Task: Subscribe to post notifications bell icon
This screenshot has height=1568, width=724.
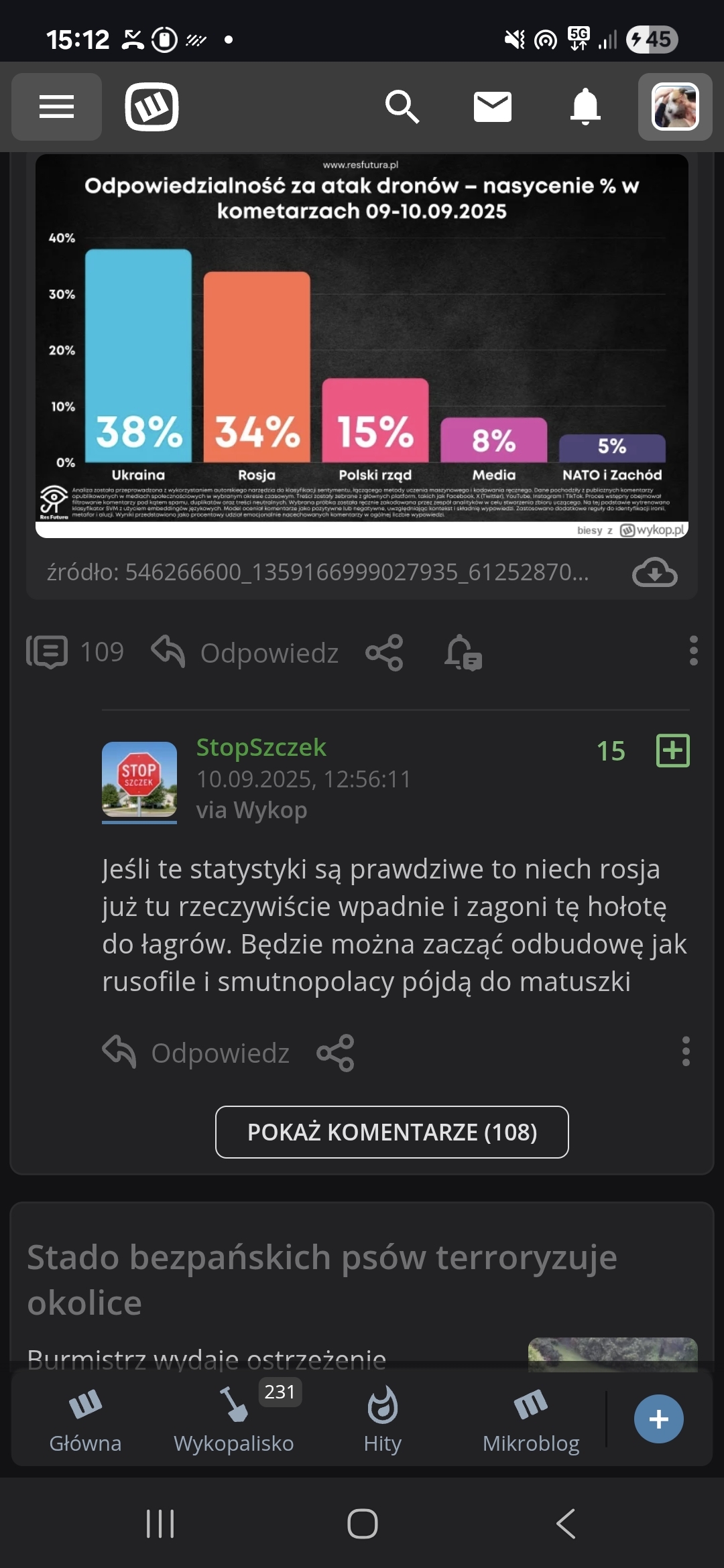Action: [x=463, y=652]
